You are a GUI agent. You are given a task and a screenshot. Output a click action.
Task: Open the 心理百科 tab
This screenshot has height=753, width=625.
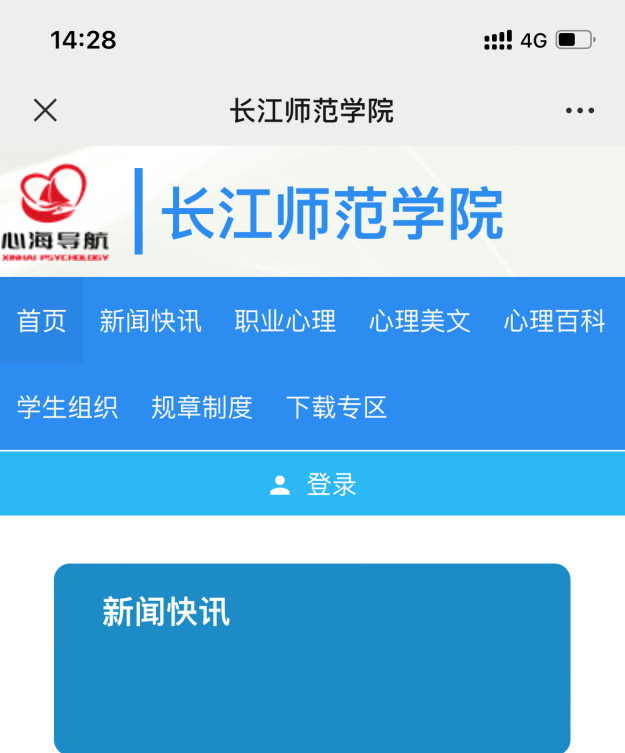[554, 321]
